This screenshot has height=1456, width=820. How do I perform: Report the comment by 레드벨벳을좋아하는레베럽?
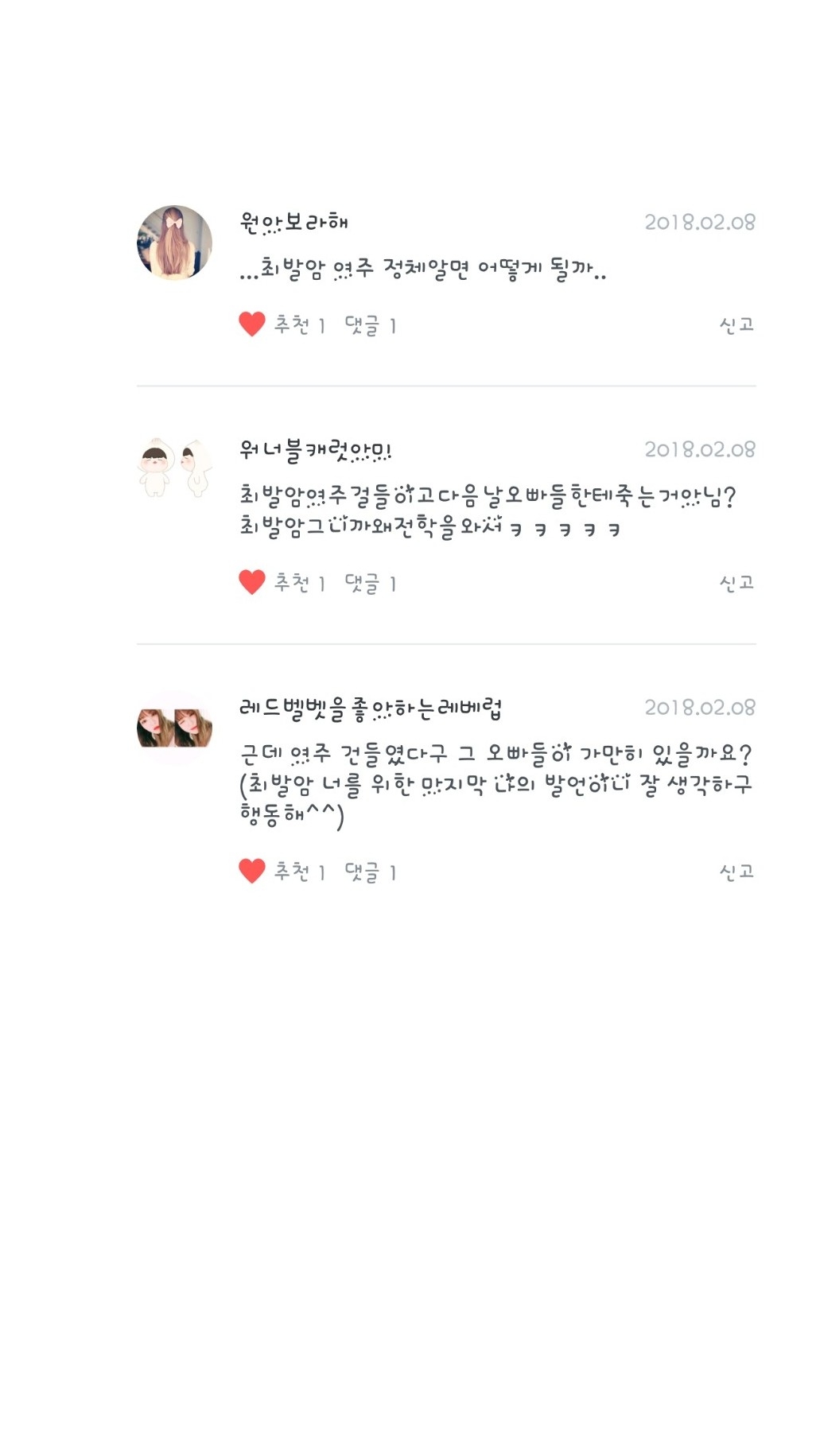tap(736, 872)
